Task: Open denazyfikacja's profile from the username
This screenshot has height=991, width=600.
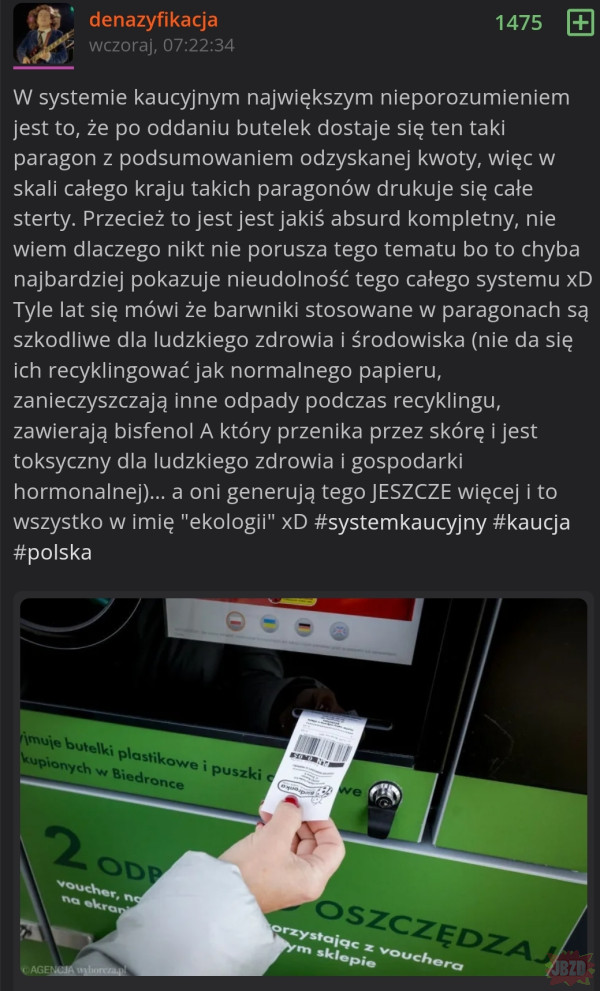Action: pyautogui.click(x=153, y=20)
